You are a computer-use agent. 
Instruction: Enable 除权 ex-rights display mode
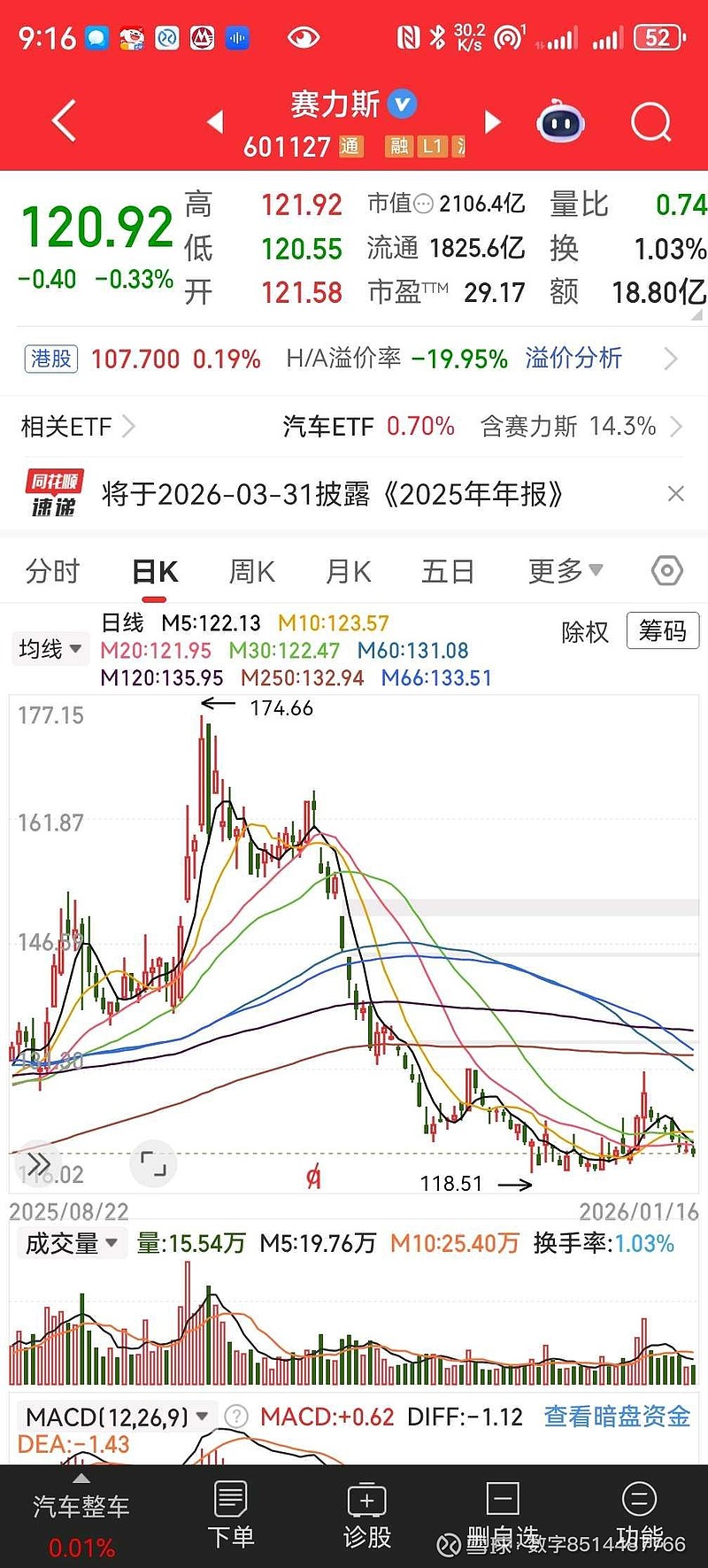[x=584, y=632]
